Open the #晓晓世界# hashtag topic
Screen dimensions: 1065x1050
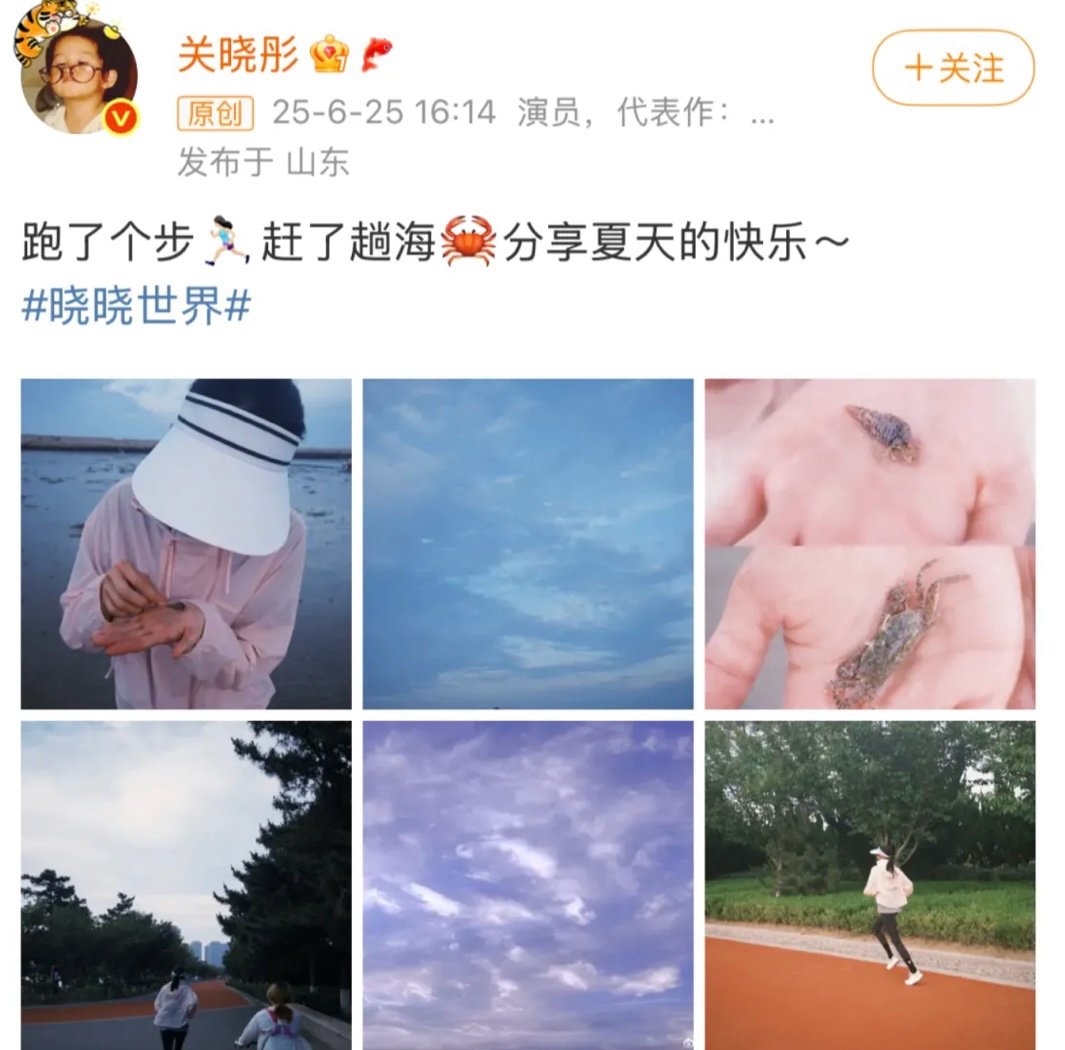point(135,307)
